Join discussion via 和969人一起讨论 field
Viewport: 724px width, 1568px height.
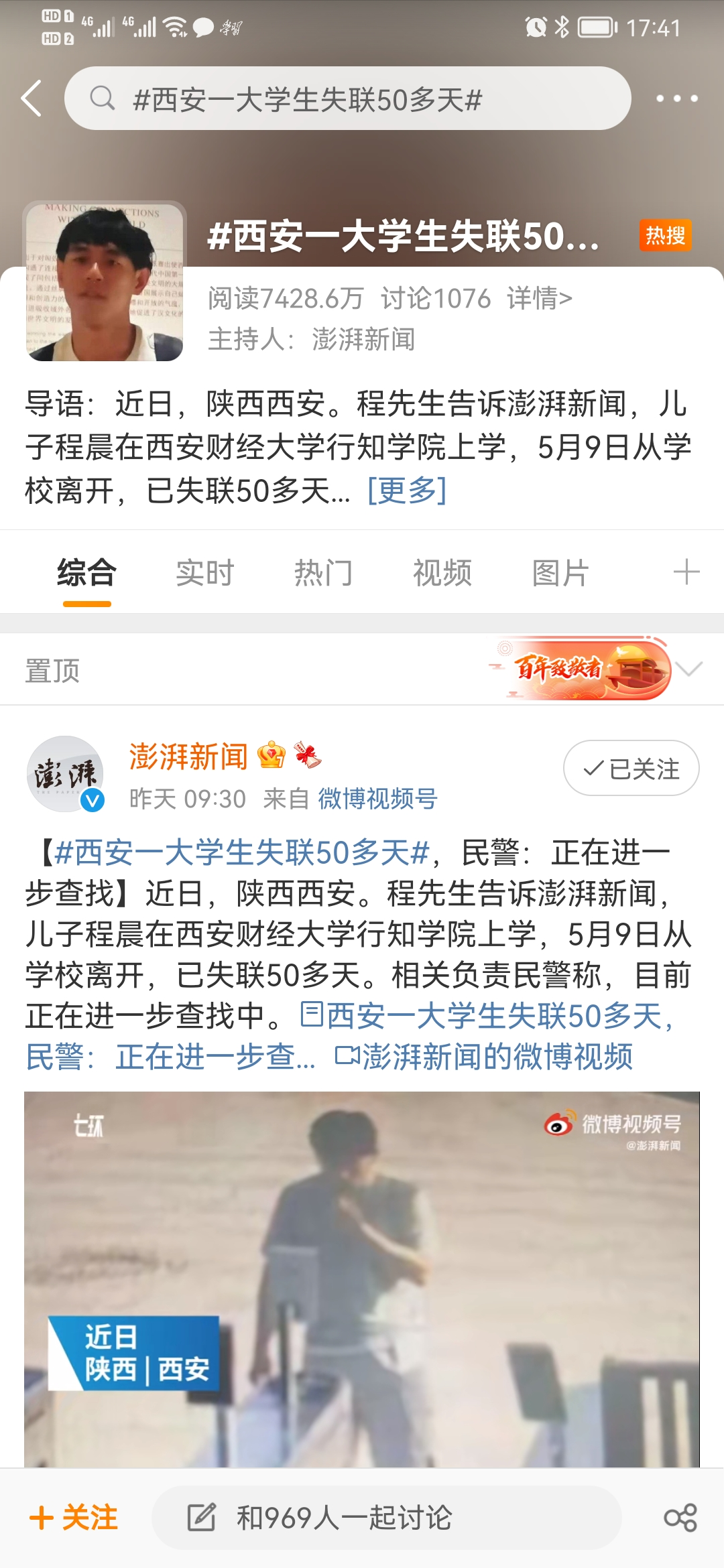(386, 1518)
